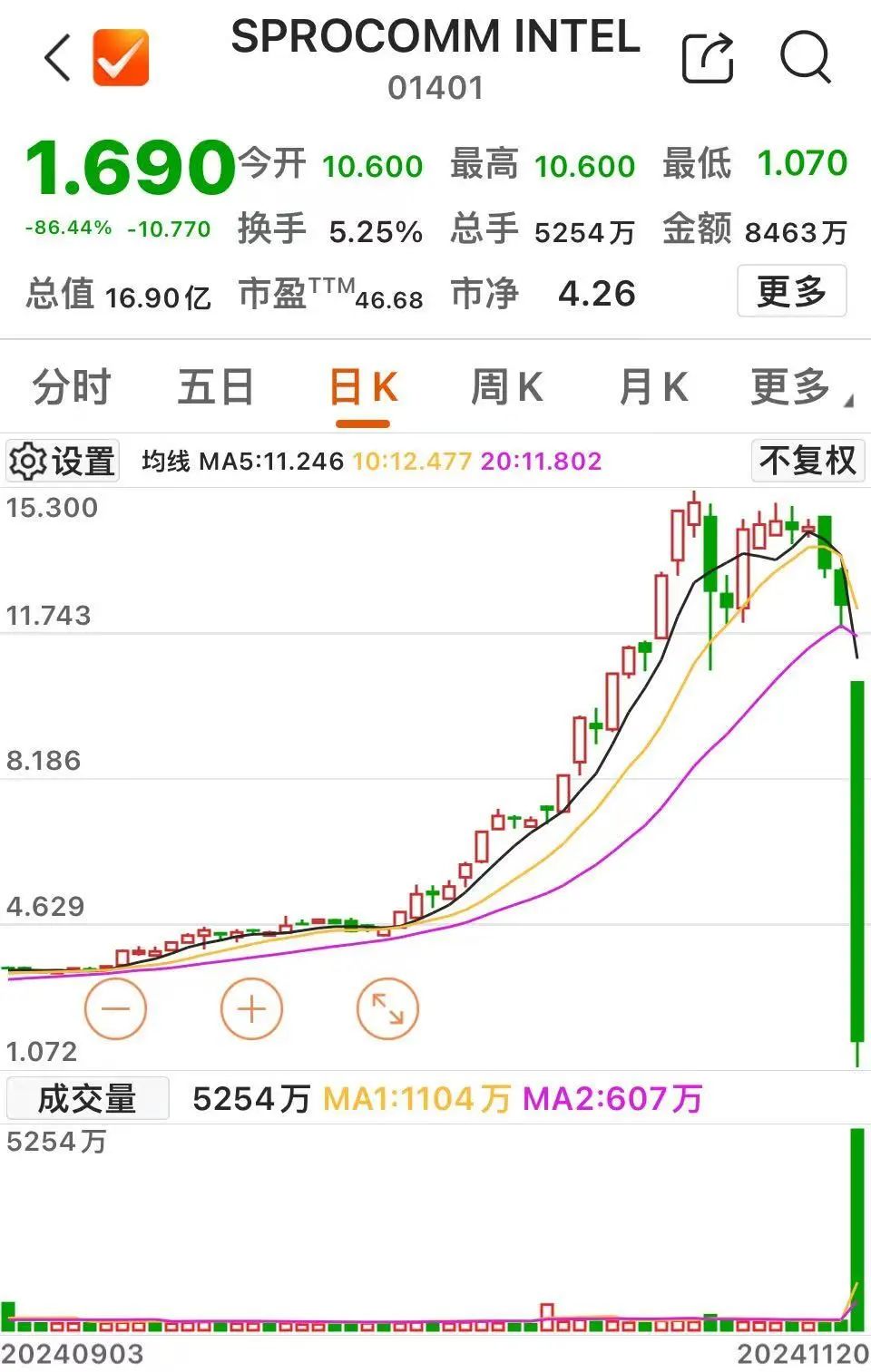The image size is (871, 1372).
Task: Share this SPROCOMM INTEL stock page
Action: tap(707, 58)
